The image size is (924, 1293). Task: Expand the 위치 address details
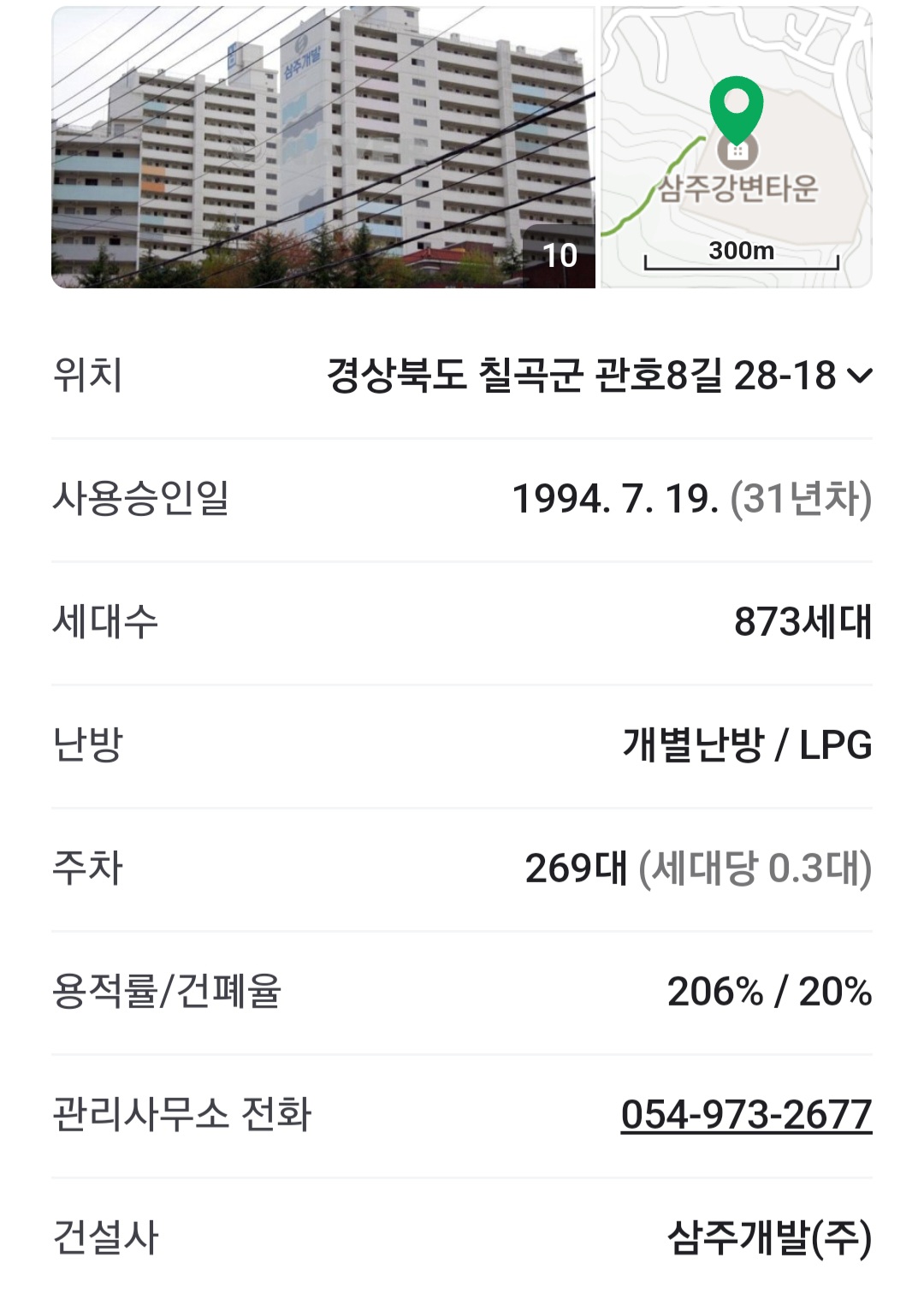(x=859, y=376)
